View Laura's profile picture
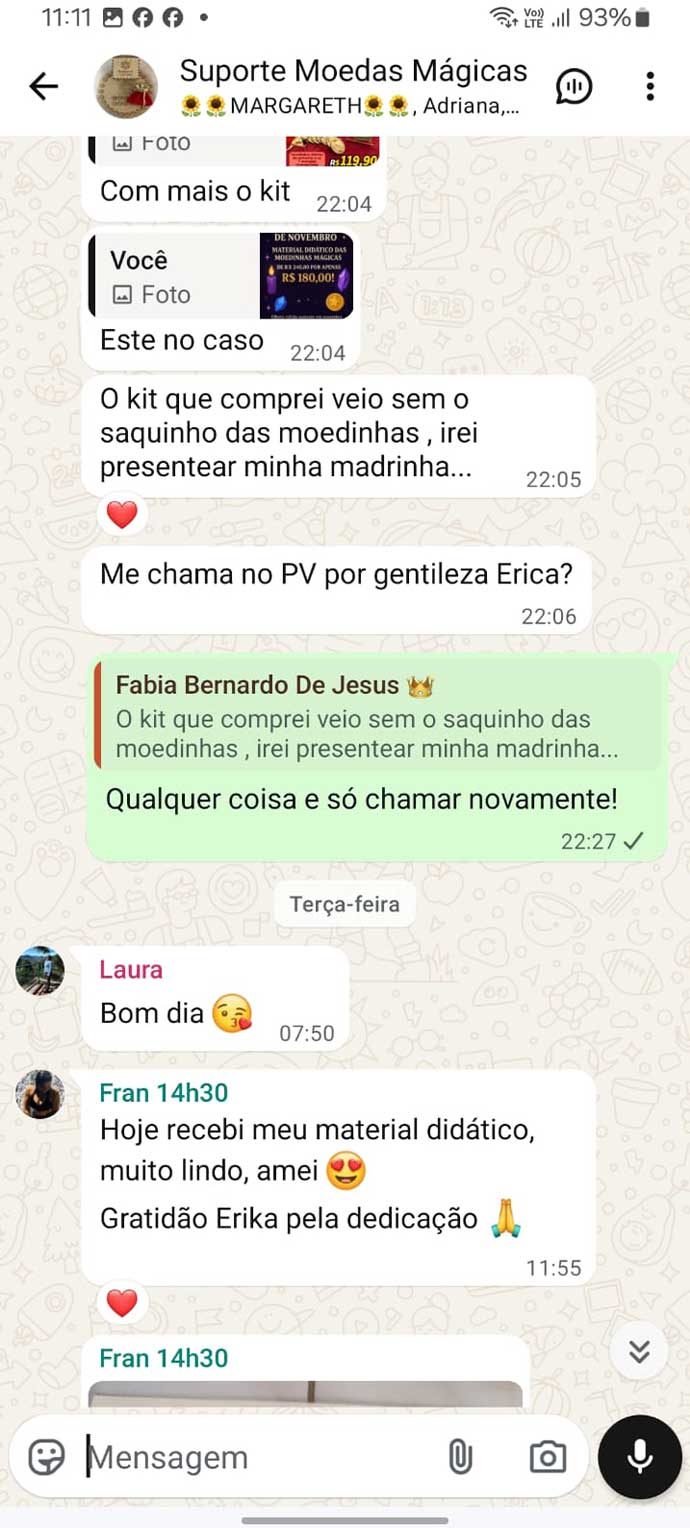 coord(40,970)
